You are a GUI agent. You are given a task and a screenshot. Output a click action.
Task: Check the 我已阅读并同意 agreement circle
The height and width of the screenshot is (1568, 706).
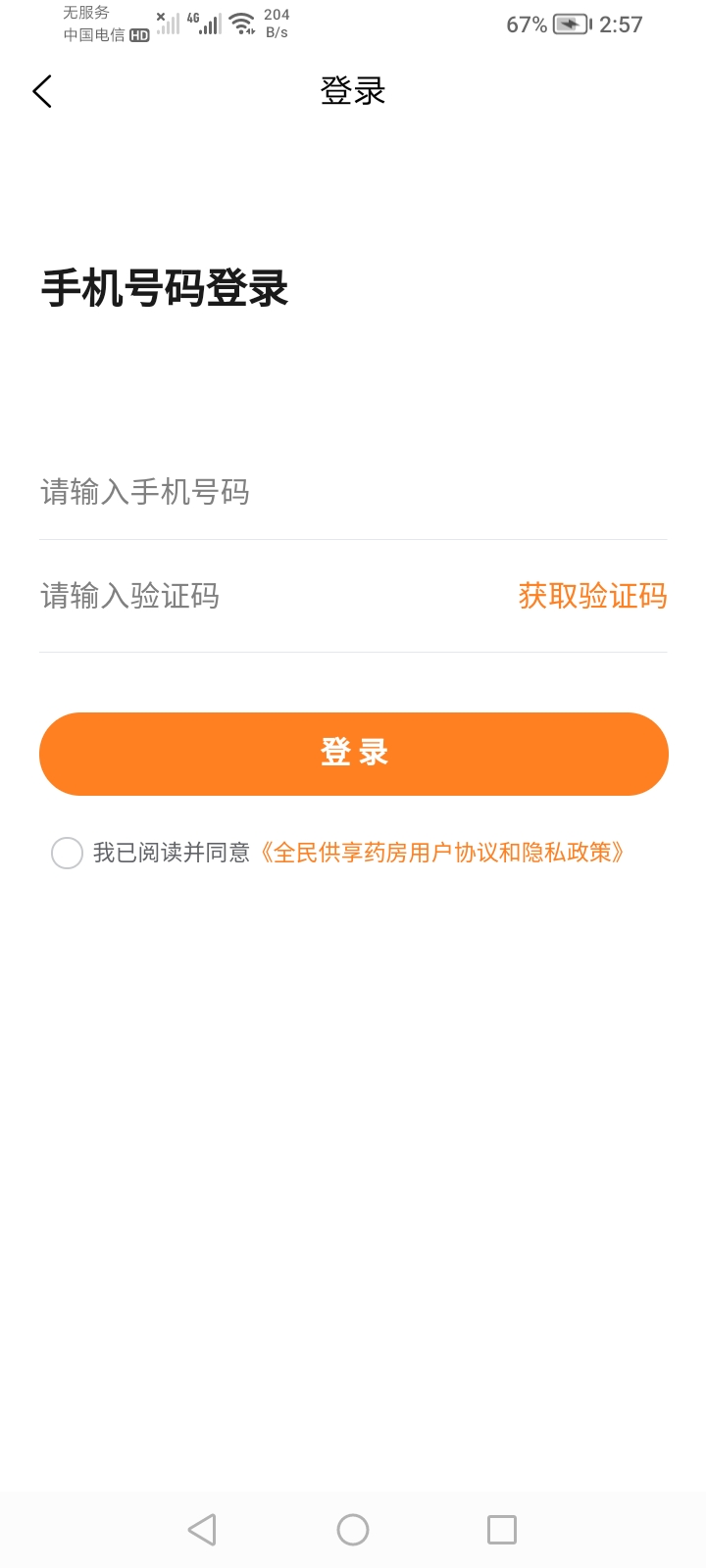pos(67,853)
